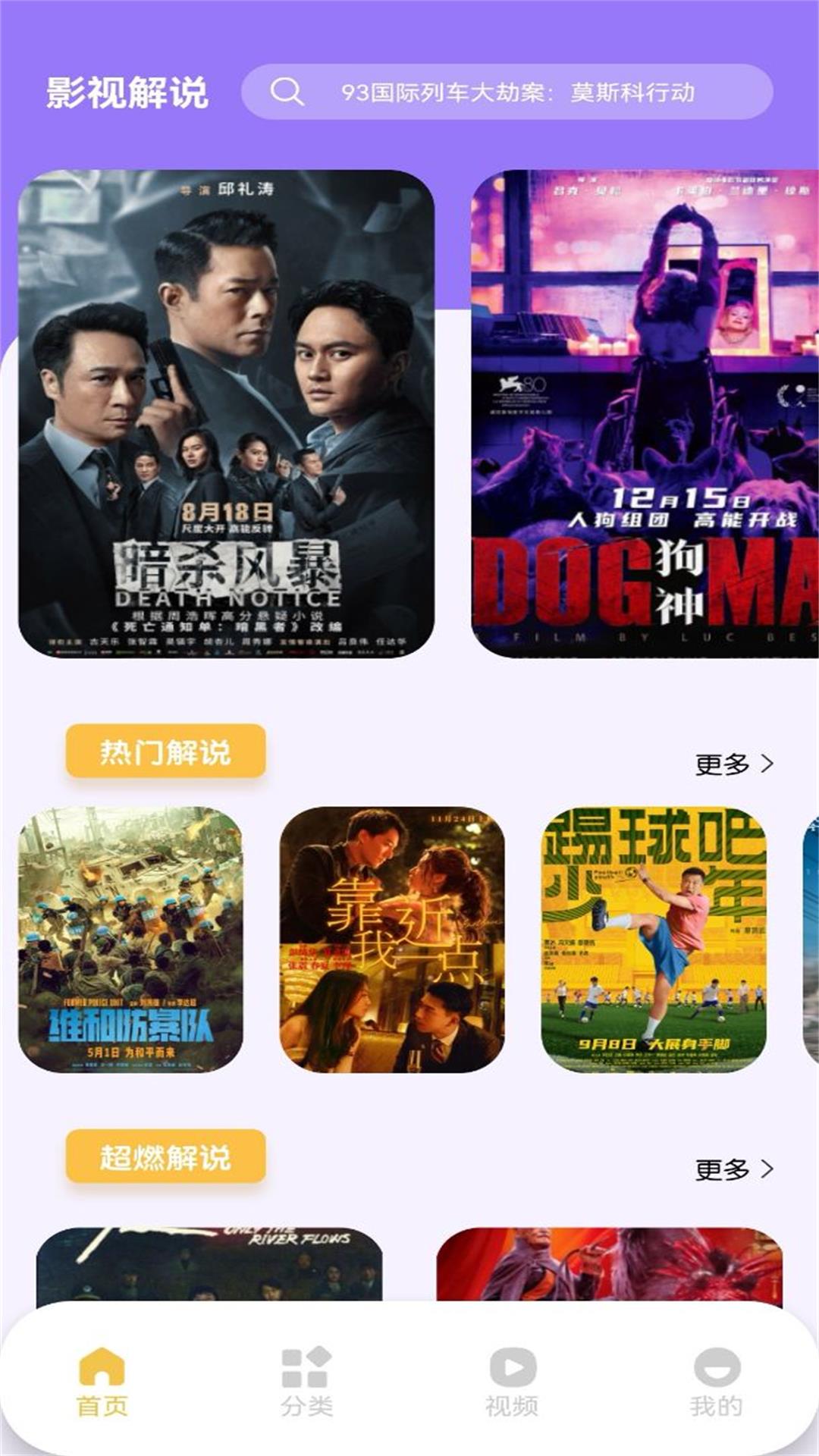Open the DOGMAN 狗神 poster

tap(645, 413)
